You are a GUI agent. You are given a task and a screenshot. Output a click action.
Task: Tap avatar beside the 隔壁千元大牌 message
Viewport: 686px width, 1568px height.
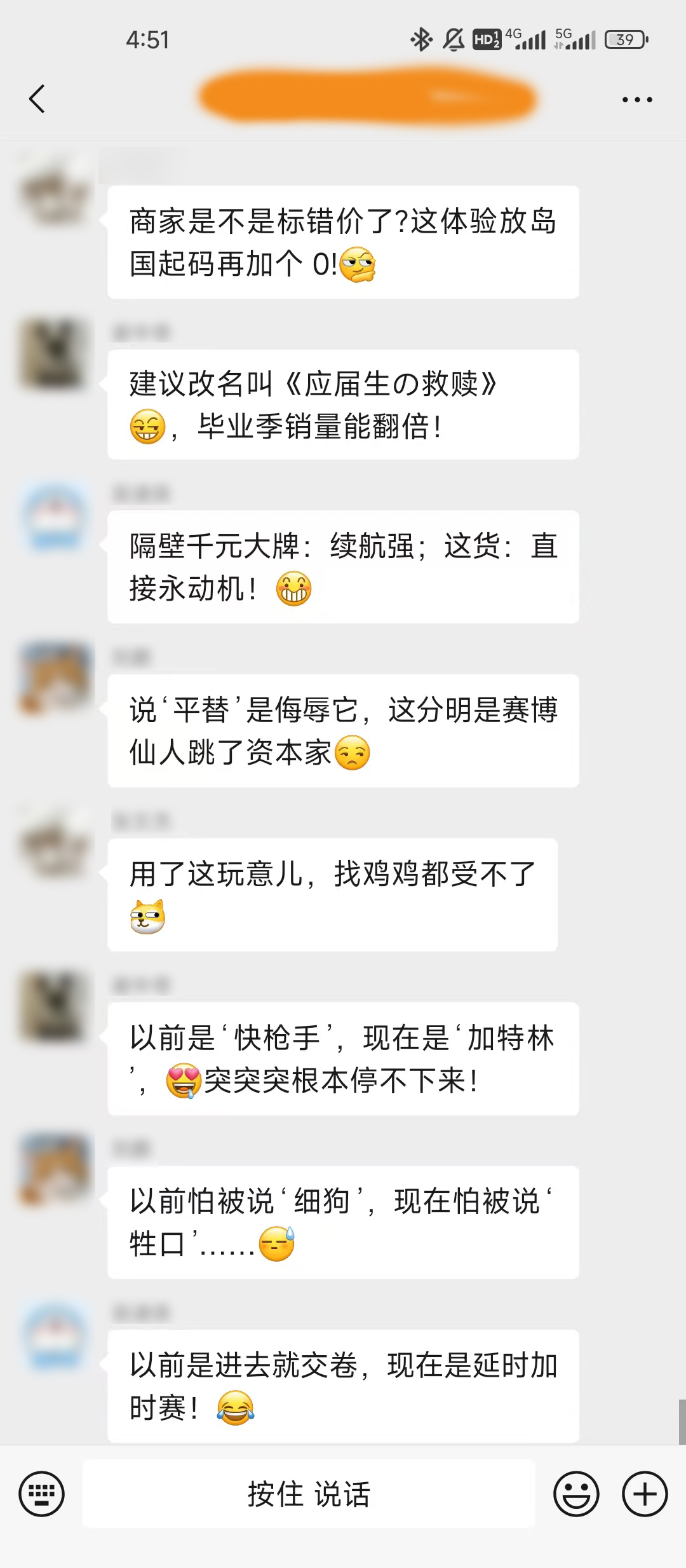click(x=54, y=517)
